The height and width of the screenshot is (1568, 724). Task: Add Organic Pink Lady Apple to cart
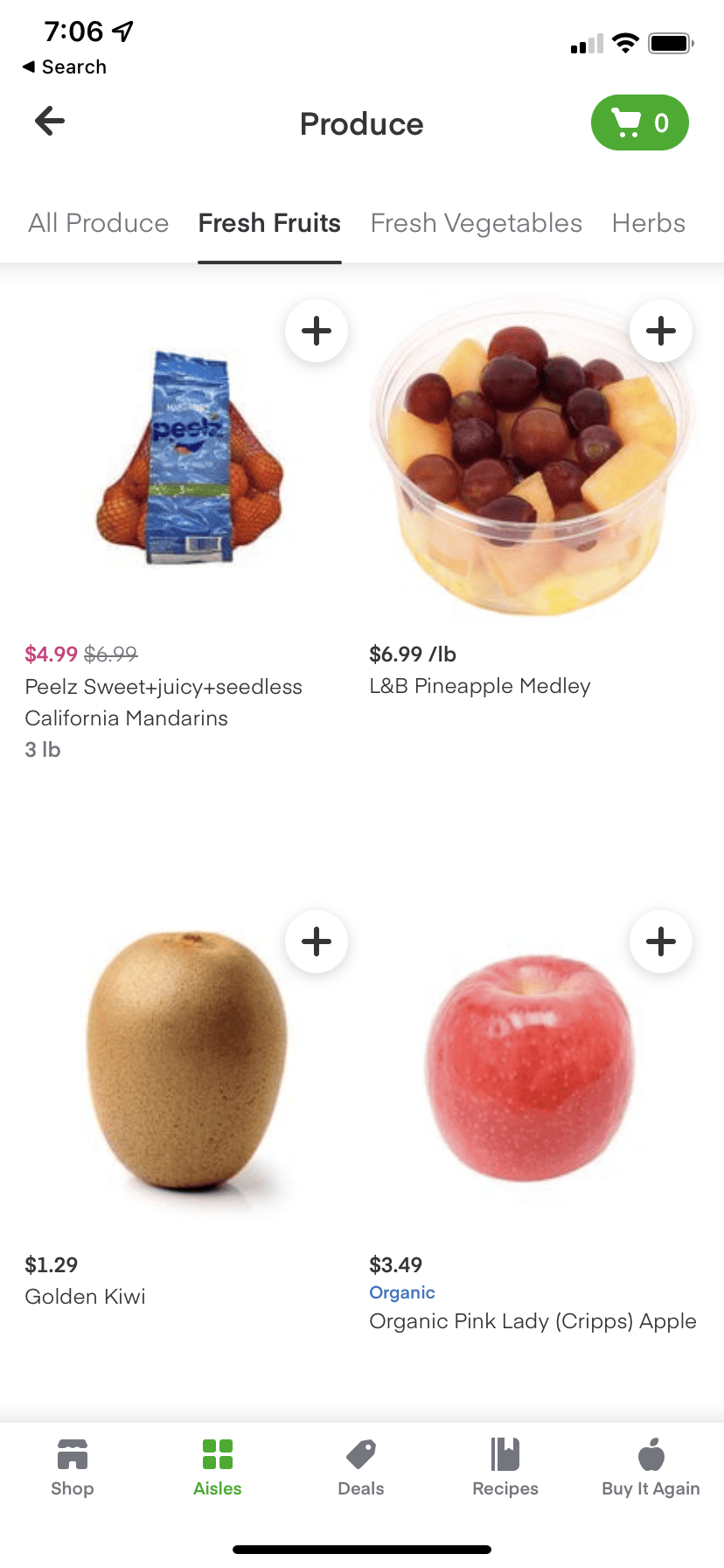[661, 941]
